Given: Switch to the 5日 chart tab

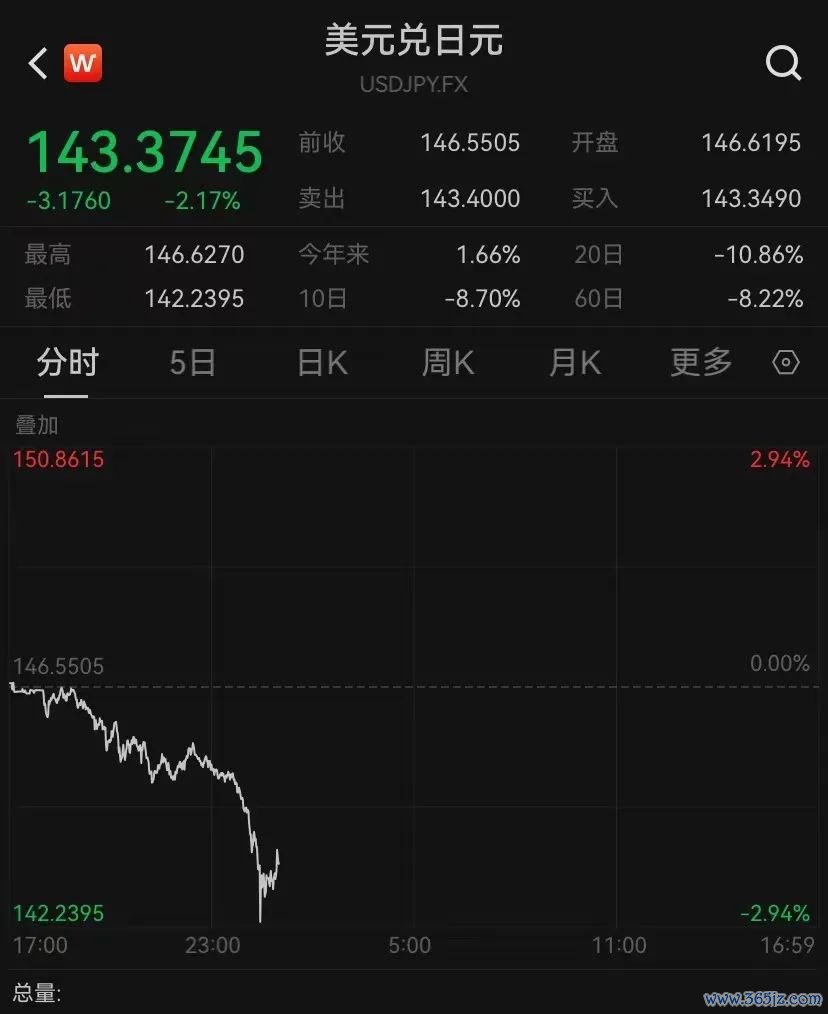Looking at the screenshot, I should pyautogui.click(x=192, y=362).
